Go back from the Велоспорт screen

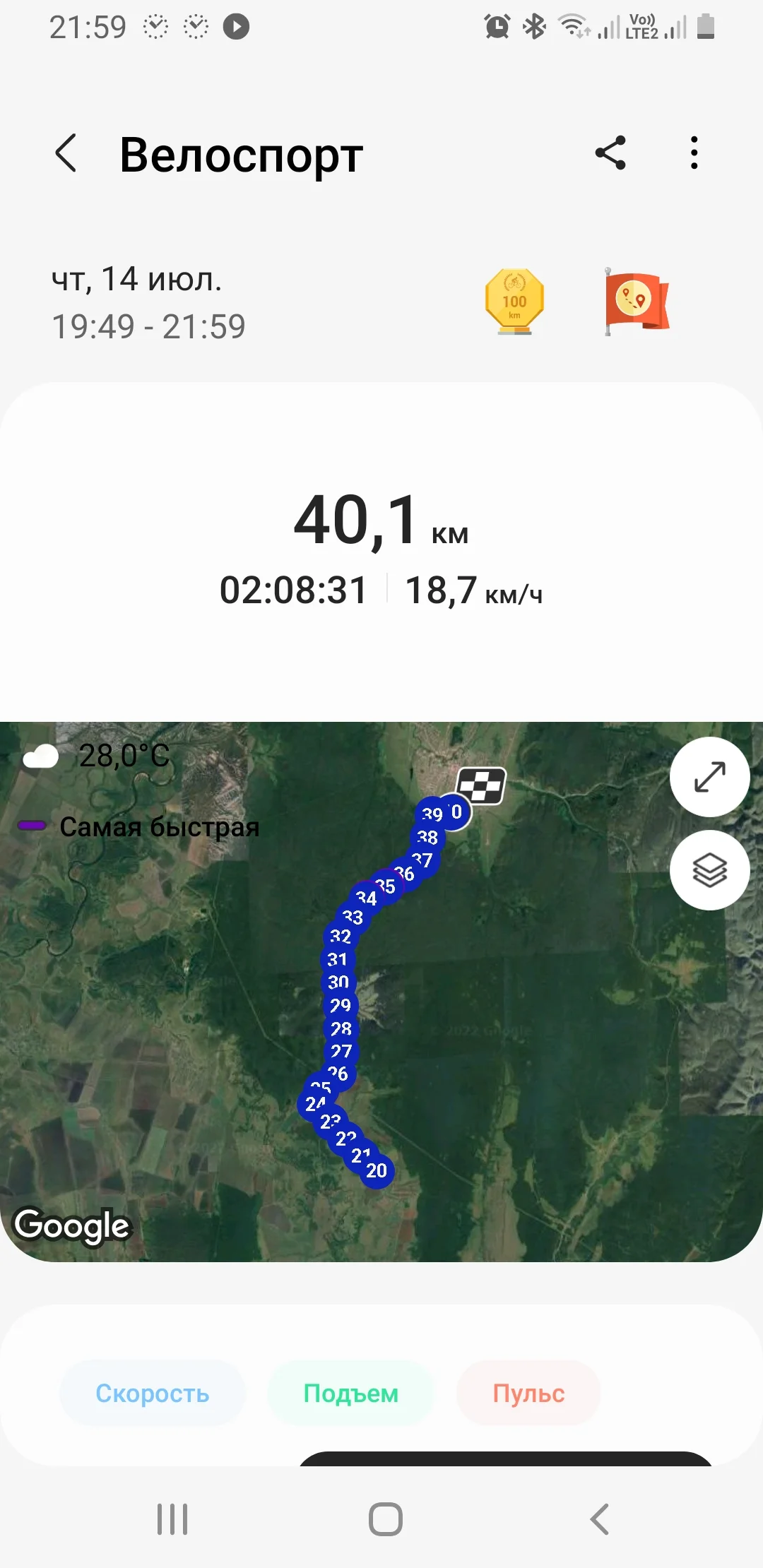pyautogui.click(x=66, y=153)
